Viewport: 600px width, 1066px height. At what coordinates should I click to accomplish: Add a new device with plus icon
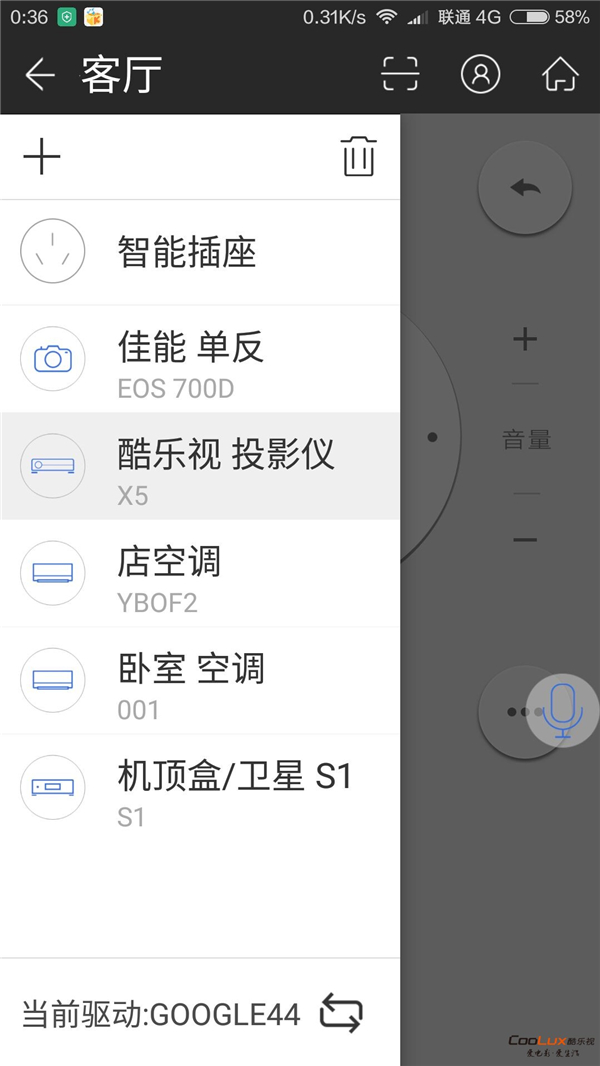(42, 156)
